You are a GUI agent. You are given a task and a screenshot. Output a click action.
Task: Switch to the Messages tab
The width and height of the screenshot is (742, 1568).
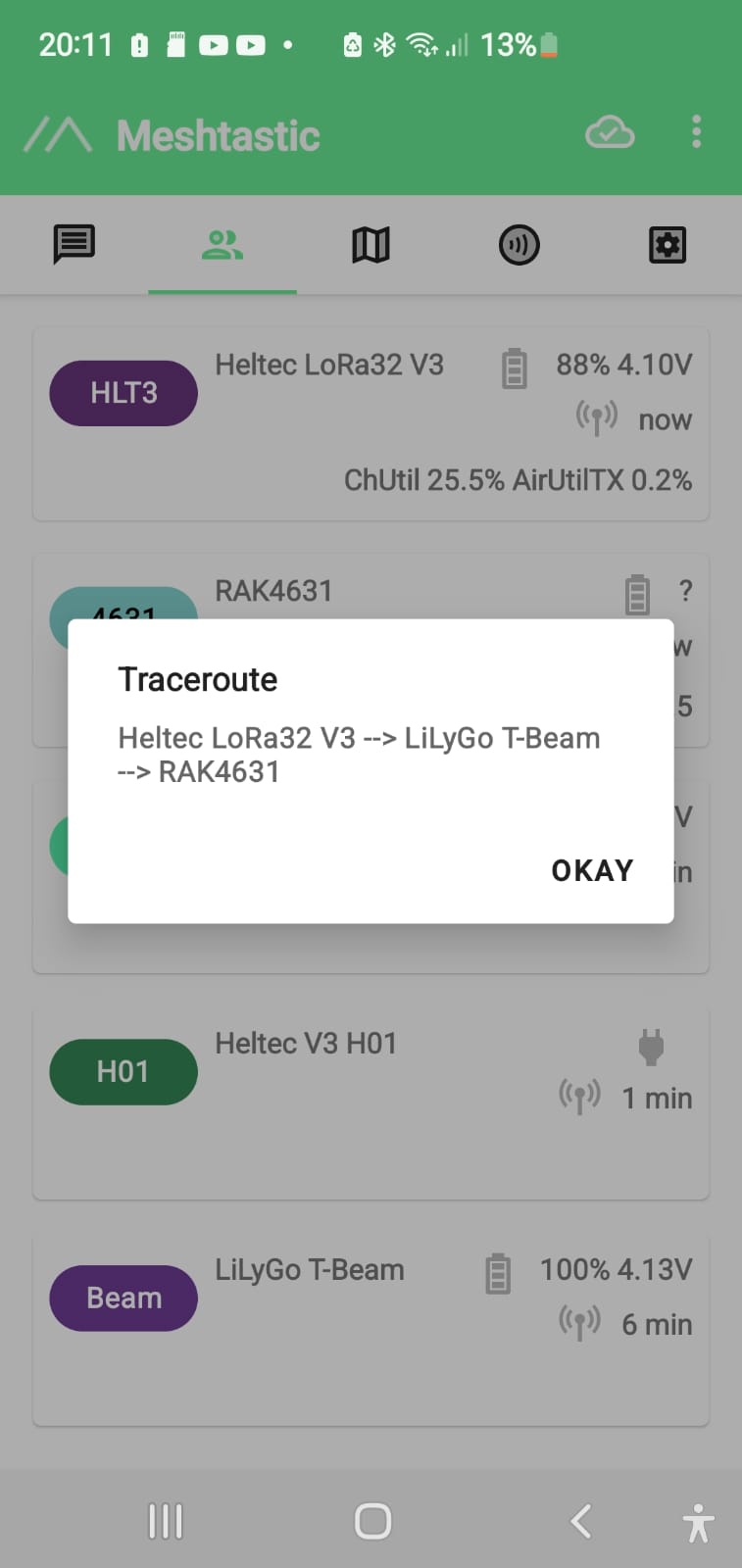pos(74,245)
